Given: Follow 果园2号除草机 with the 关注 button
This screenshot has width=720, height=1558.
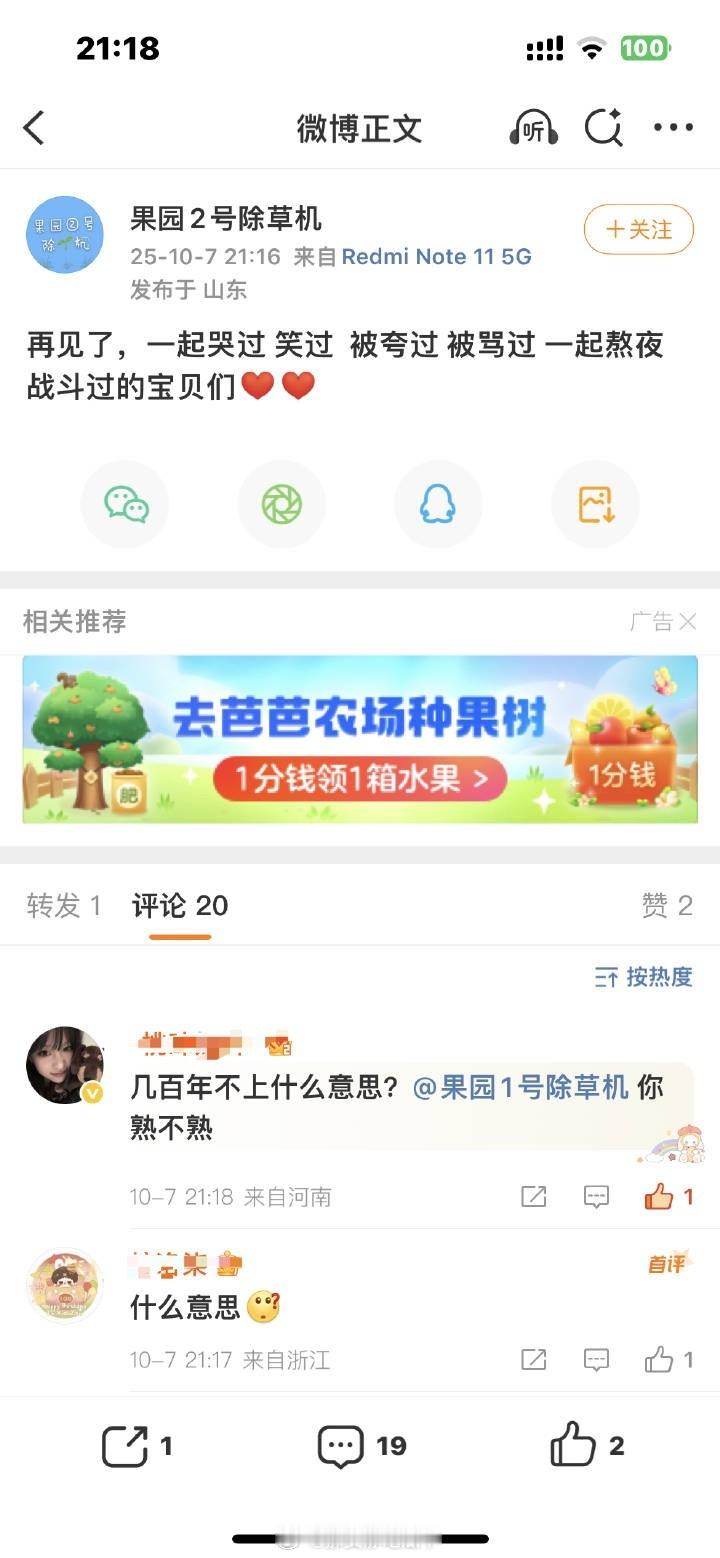Looking at the screenshot, I should 638,230.
